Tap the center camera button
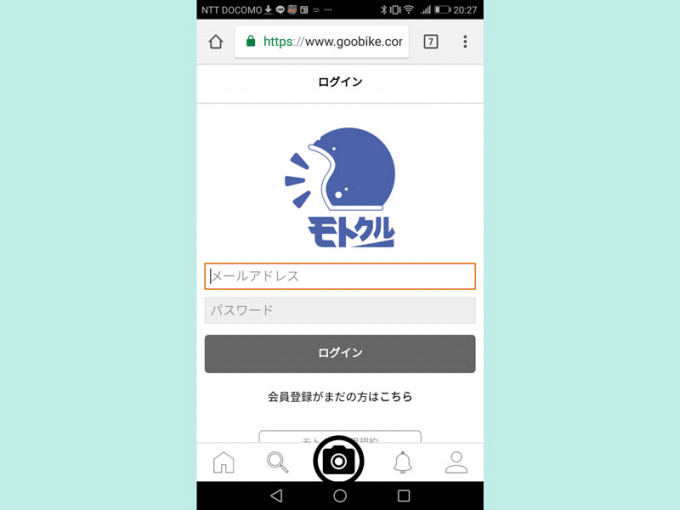Image resolution: width=680 pixels, height=510 pixels. click(x=339, y=461)
